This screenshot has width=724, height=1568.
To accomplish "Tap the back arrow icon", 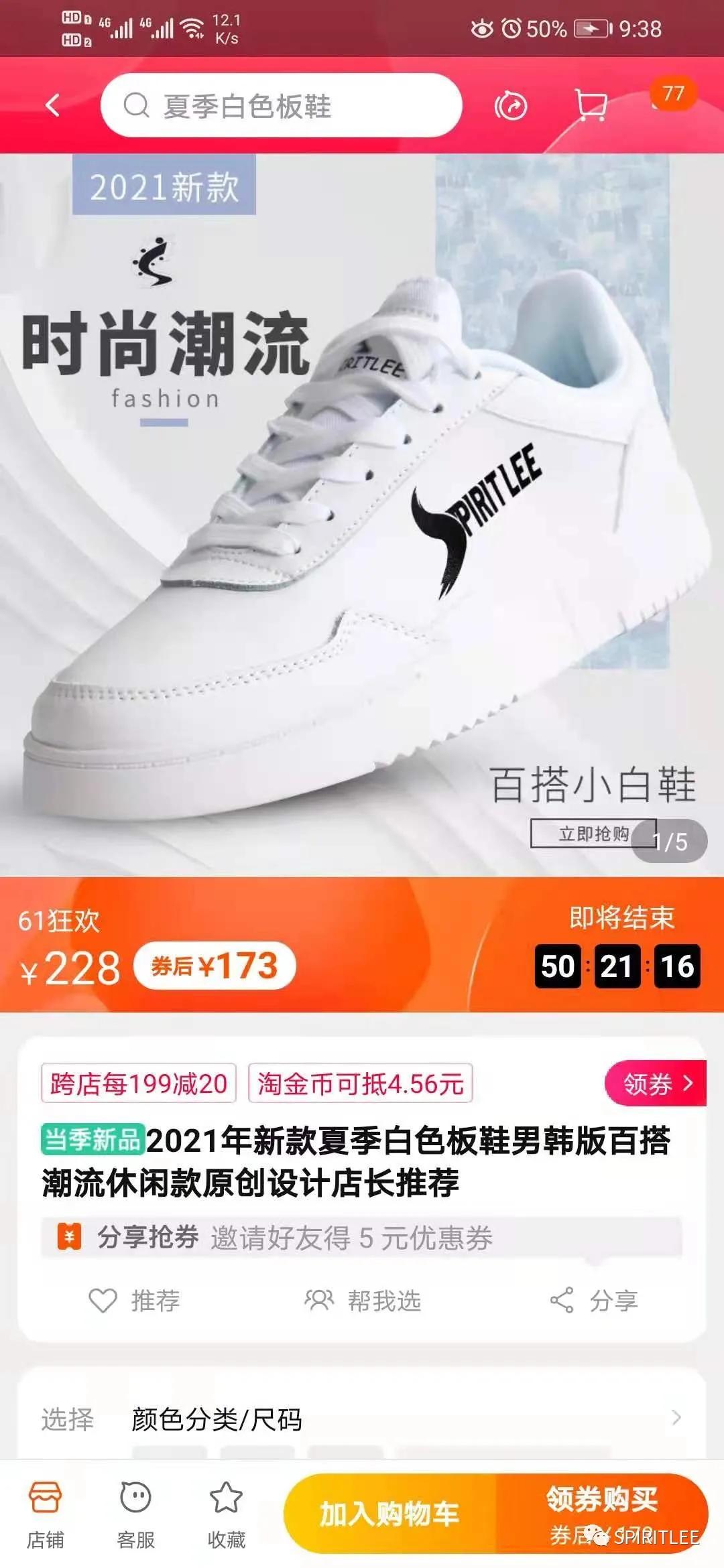I will pos(54,105).
